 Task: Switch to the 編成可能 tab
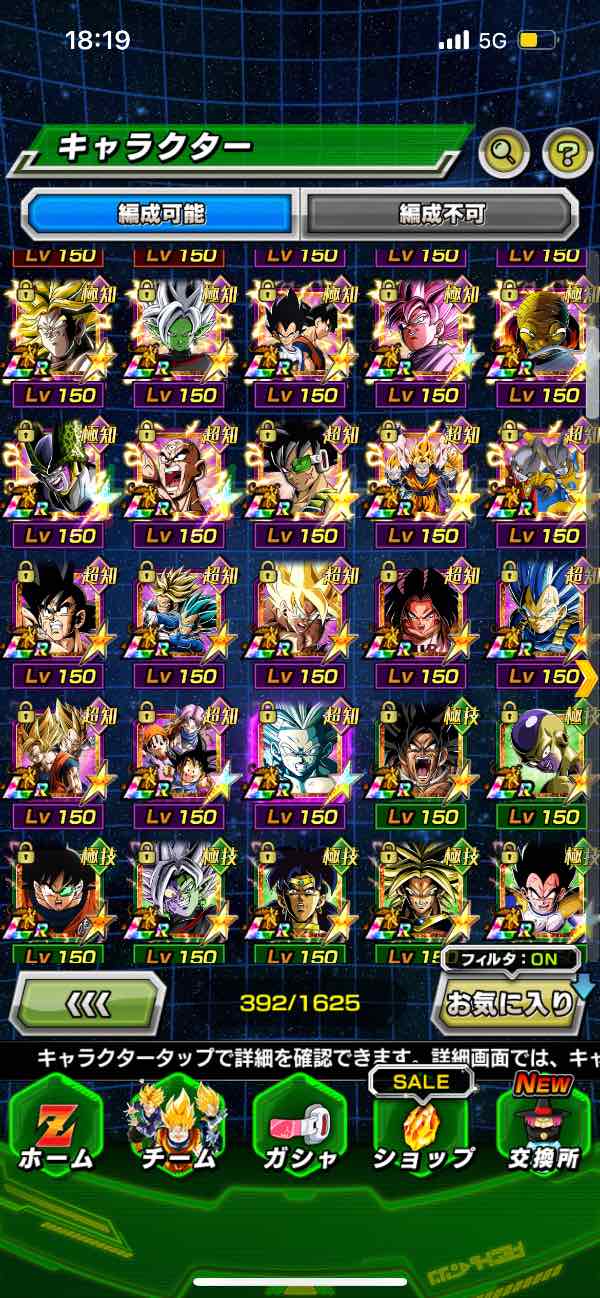click(x=161, y=213)
